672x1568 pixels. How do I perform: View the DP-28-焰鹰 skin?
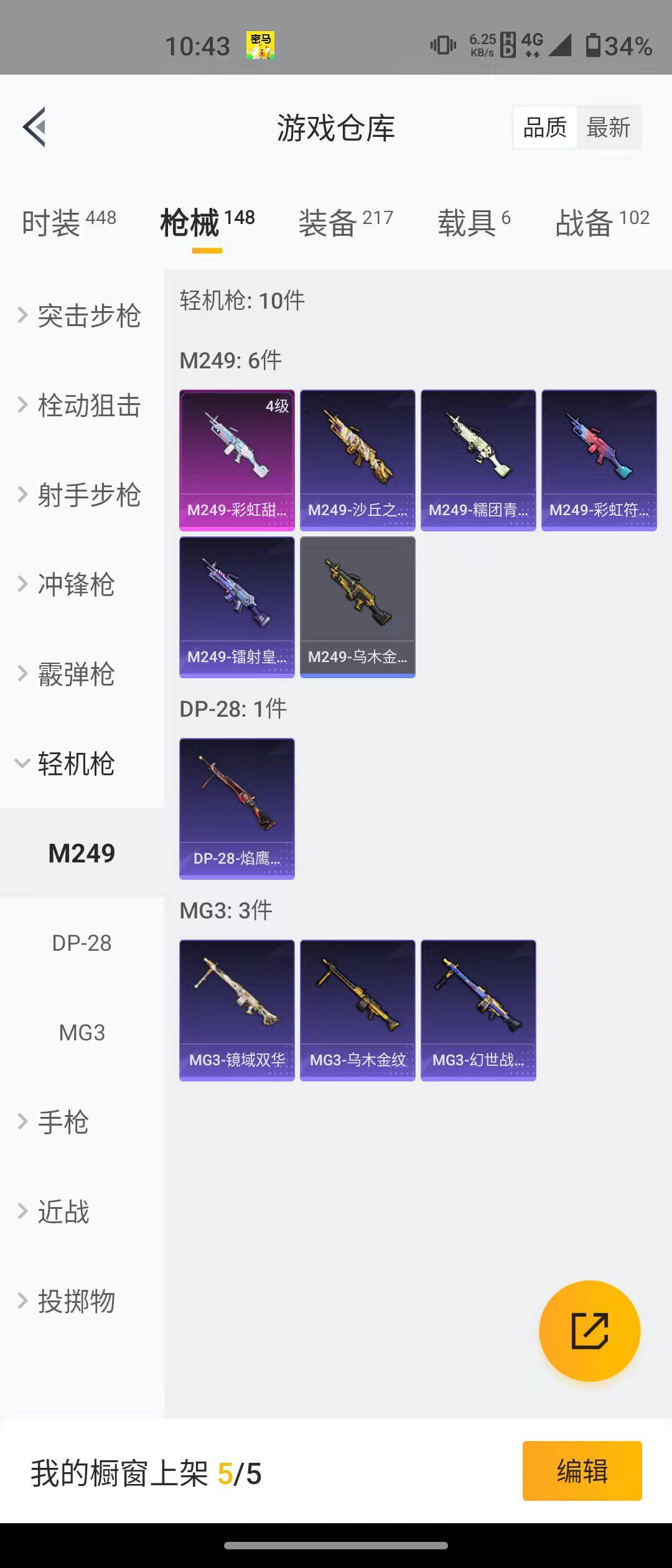(236, 808)
